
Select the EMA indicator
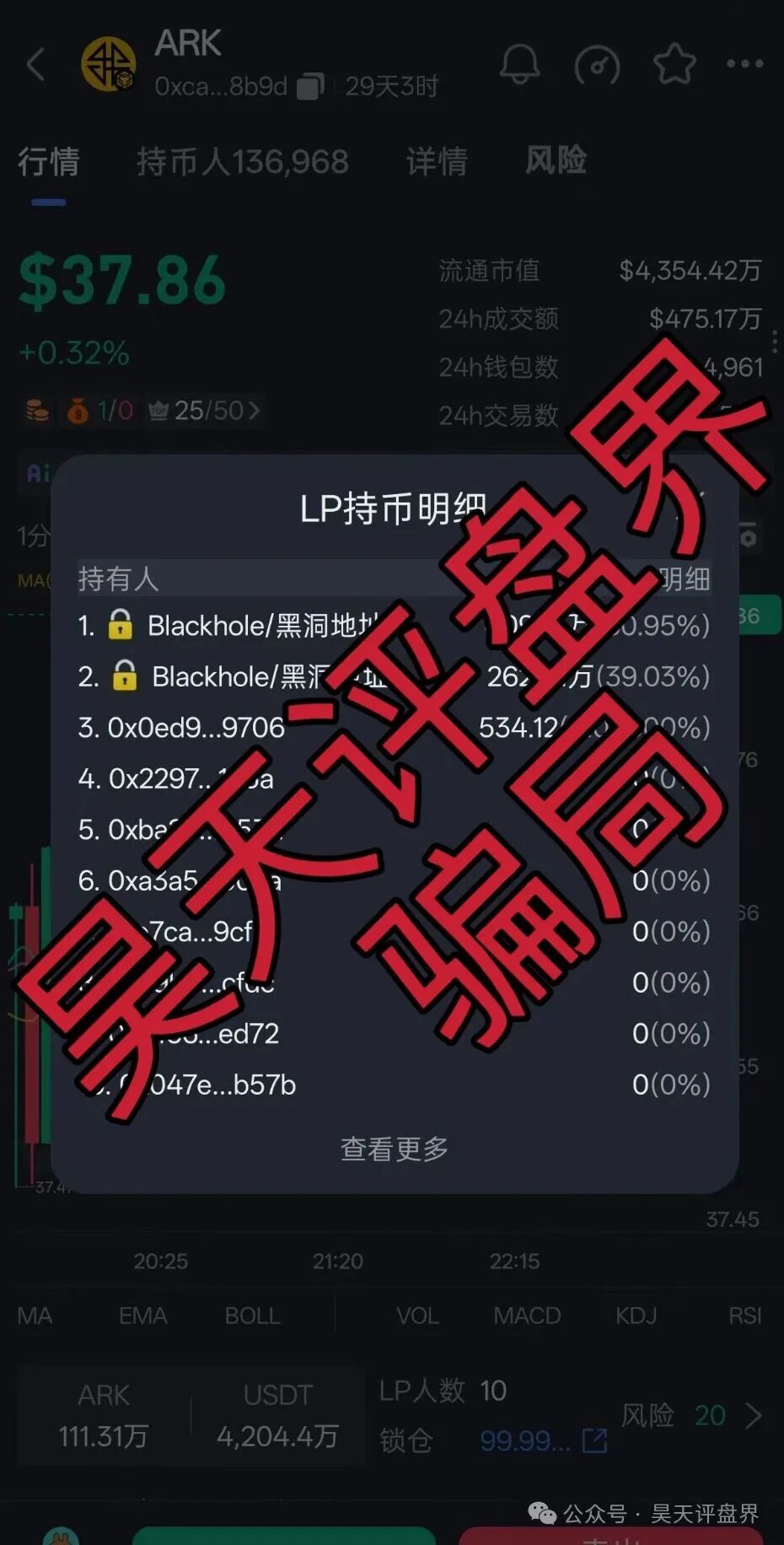pyautogui.click(x=142, y=1316)
